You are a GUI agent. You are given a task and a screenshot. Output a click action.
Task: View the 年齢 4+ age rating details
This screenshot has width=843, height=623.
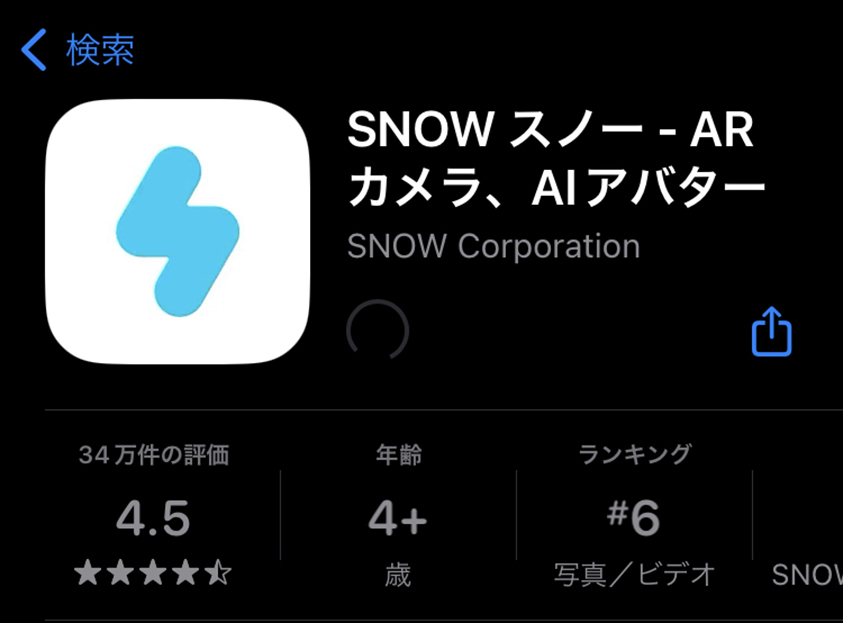click(x=398, y=517)
